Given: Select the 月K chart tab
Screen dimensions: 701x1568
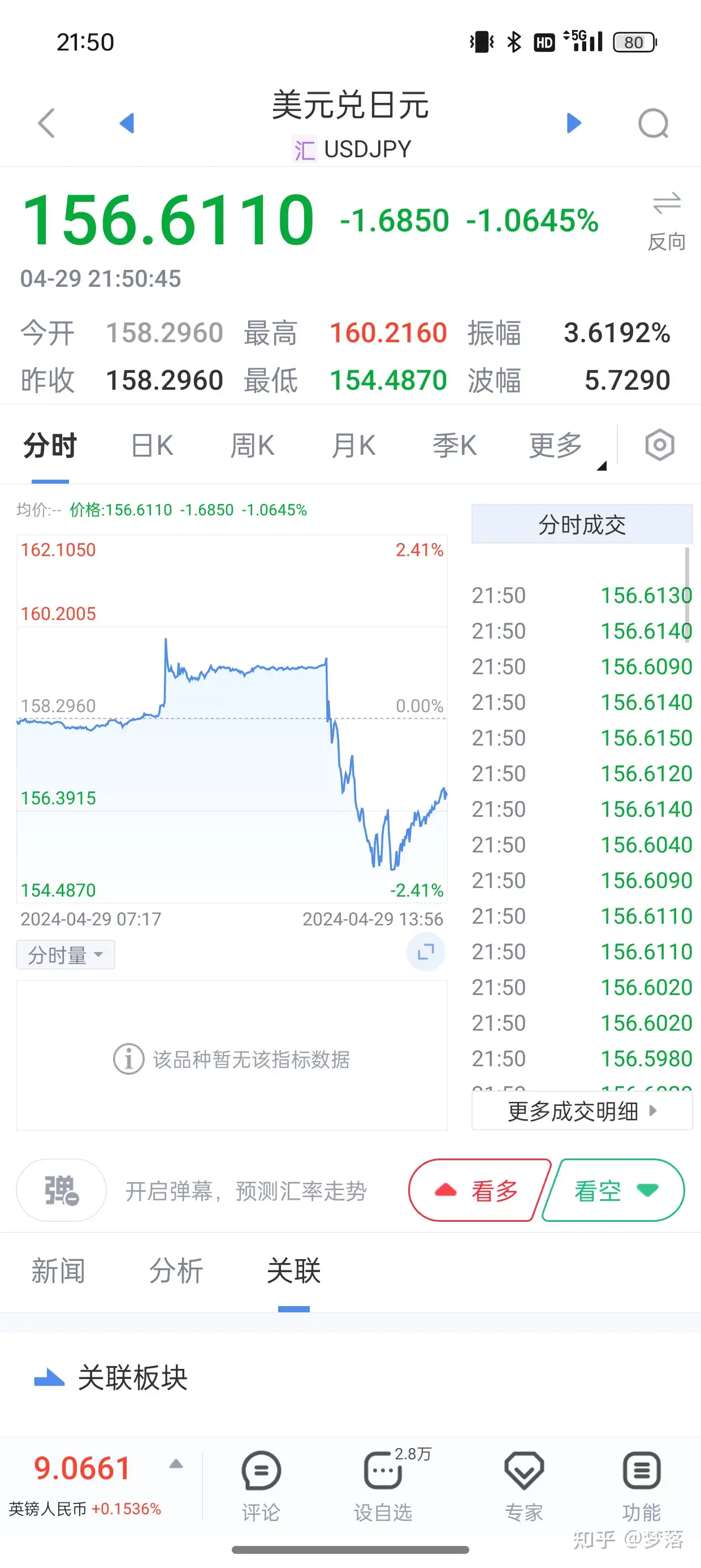Looking at the screenshot, I should pos(353,446).
